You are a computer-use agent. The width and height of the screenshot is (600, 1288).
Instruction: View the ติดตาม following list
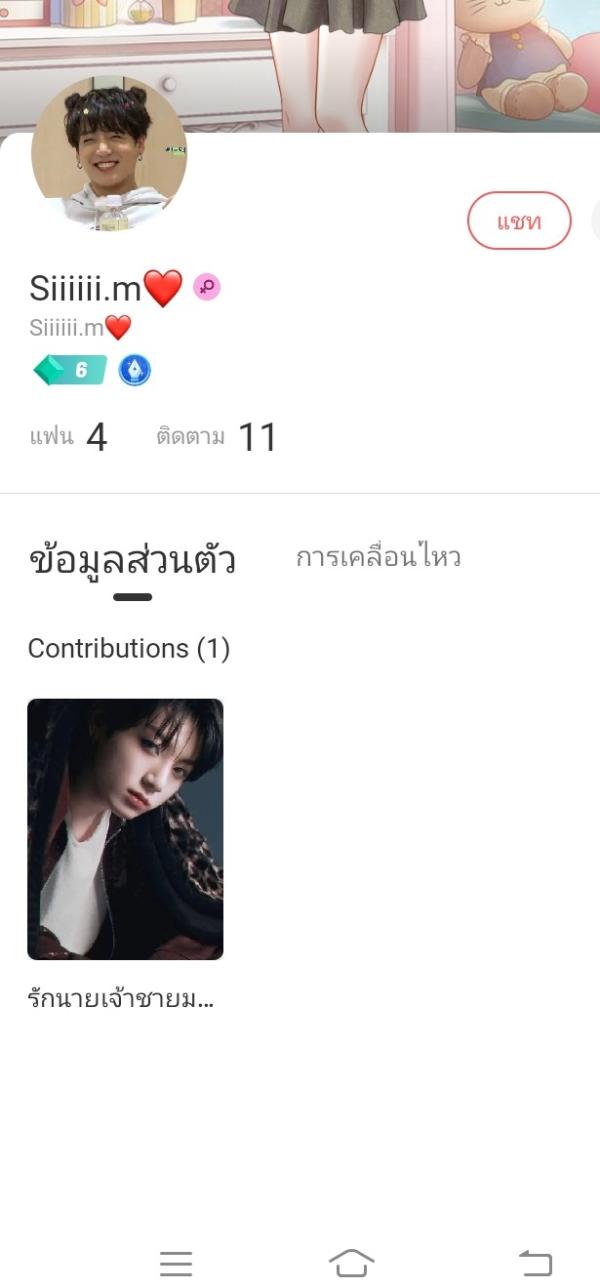(216, 437)
